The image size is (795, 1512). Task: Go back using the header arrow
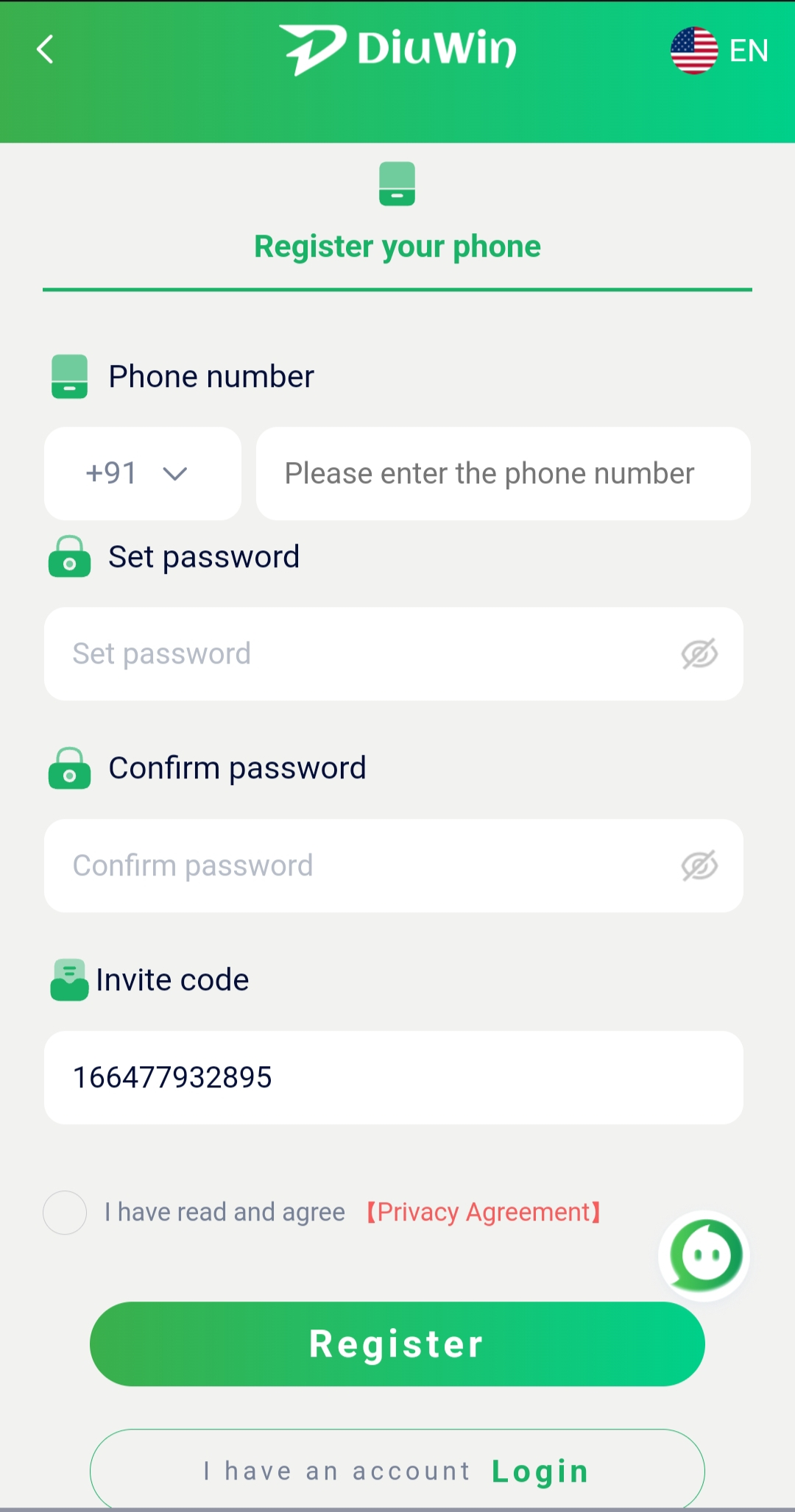coord(46,50)
